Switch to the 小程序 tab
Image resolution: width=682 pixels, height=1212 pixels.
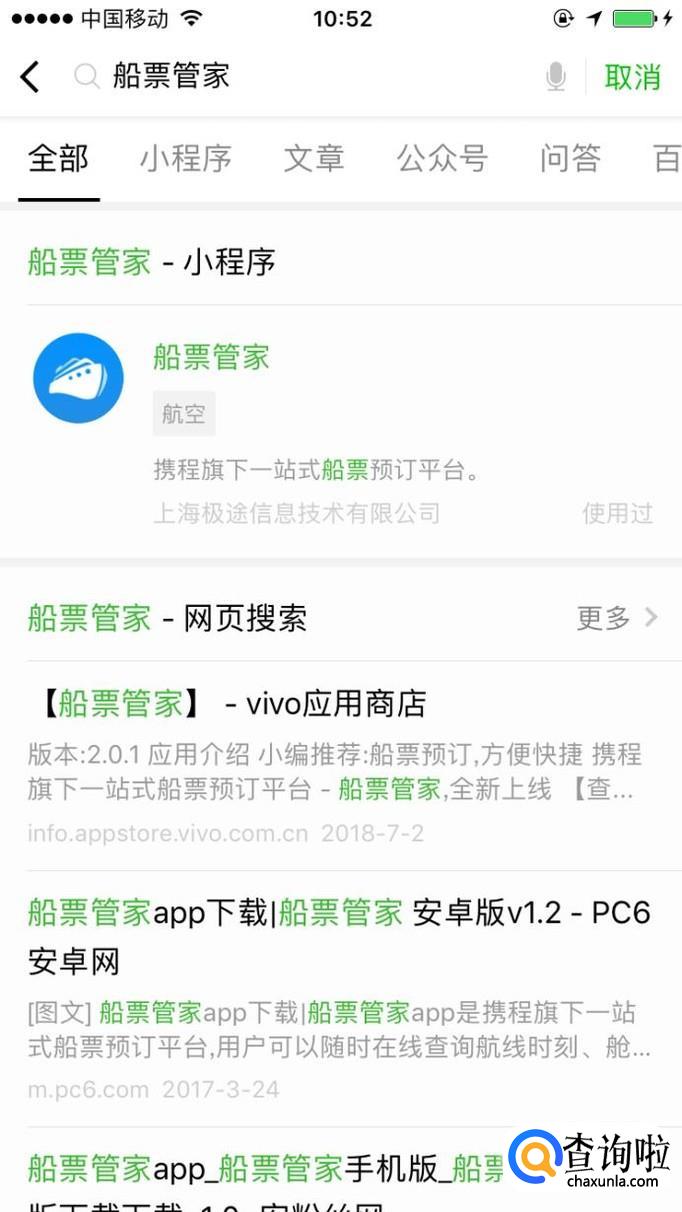point(185,158)
